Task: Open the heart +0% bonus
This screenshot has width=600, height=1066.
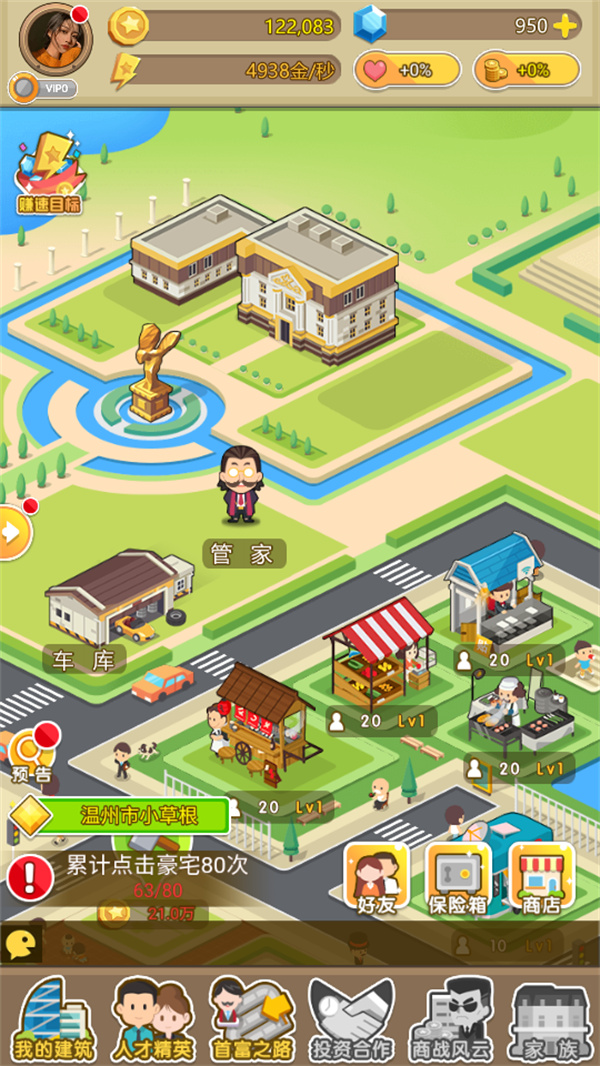Action: (407, 71)
